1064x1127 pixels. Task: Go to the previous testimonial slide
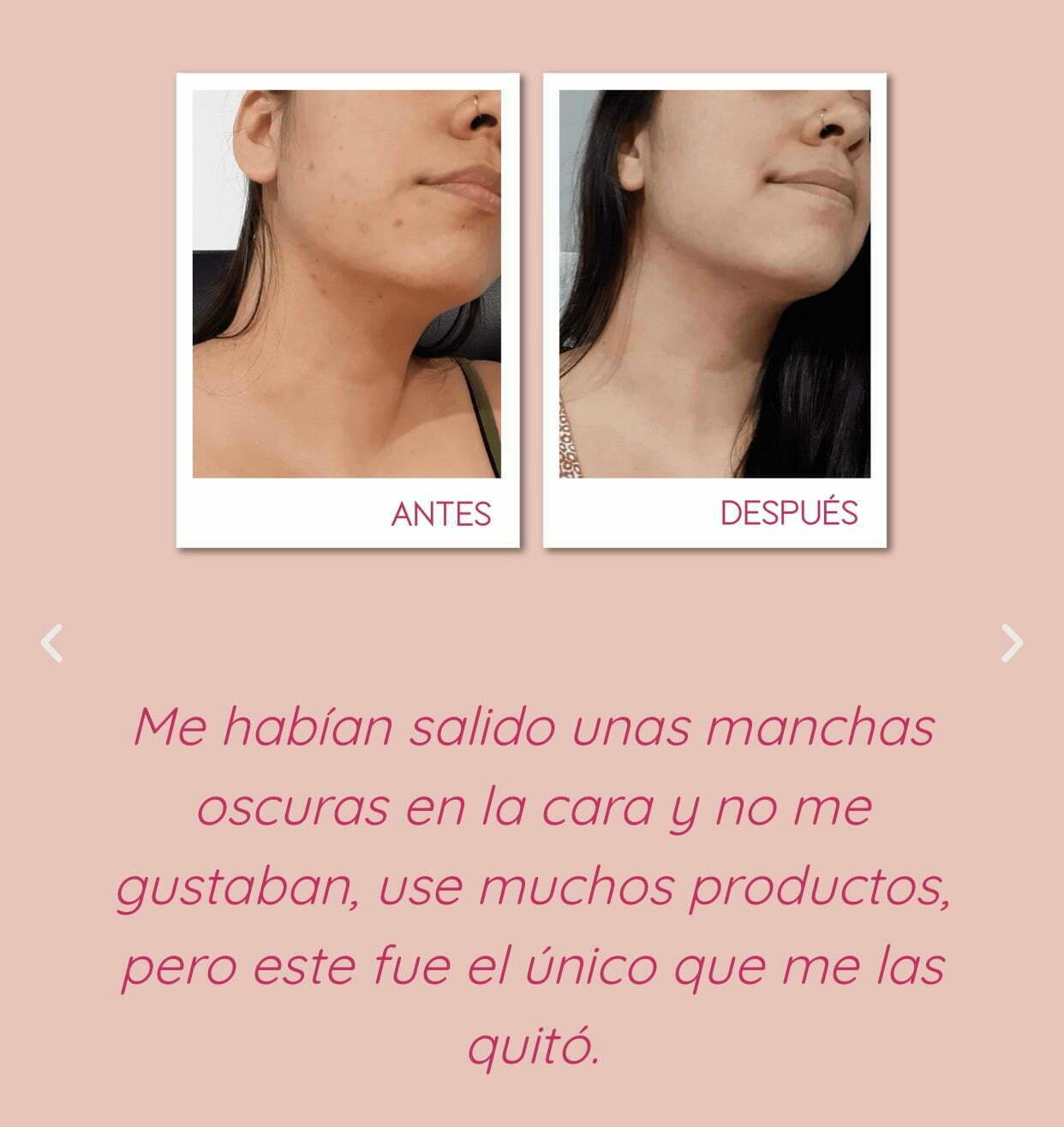pyautogui.click(x=52, y=643)
